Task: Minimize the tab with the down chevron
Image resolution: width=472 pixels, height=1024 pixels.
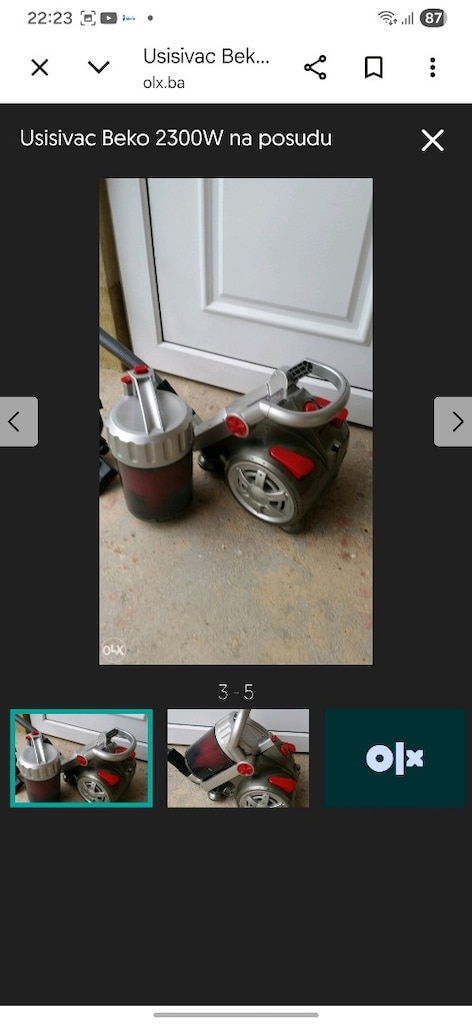Action: pos(99,67)
